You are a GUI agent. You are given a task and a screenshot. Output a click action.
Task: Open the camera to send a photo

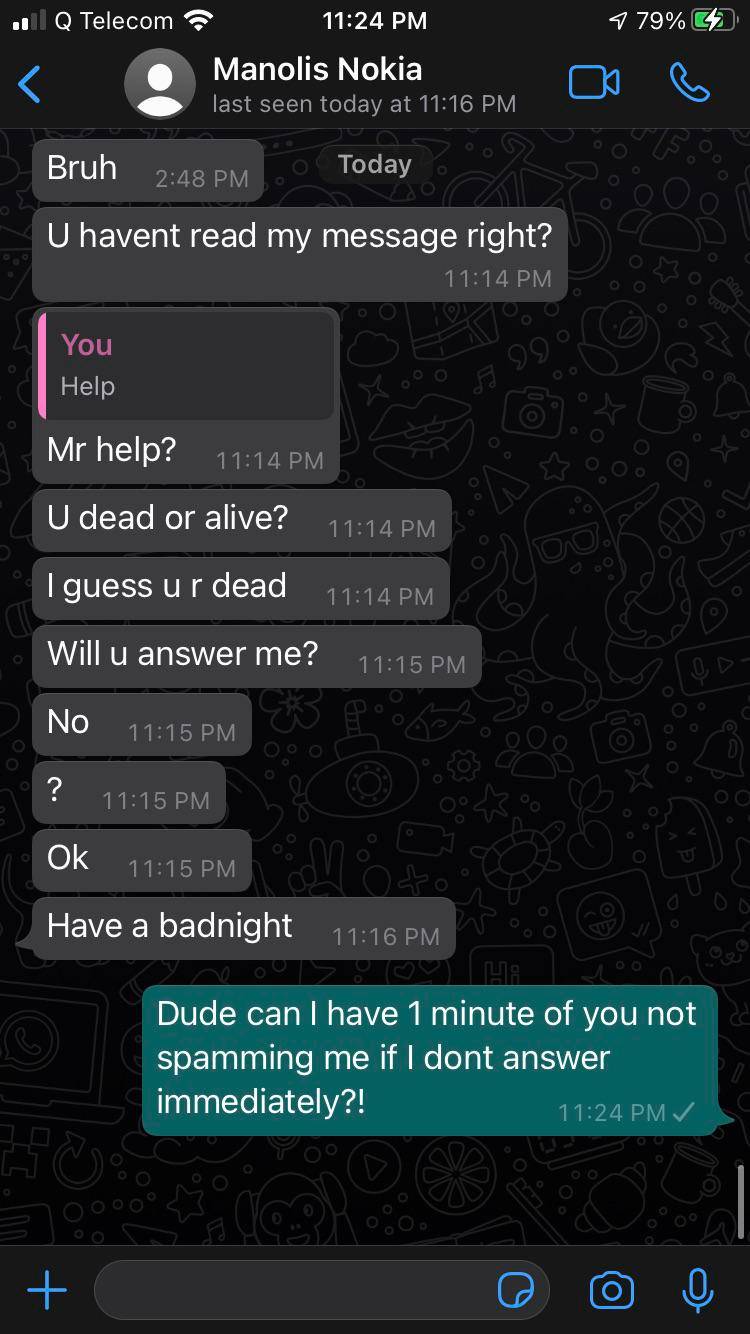click(612, 1290)
